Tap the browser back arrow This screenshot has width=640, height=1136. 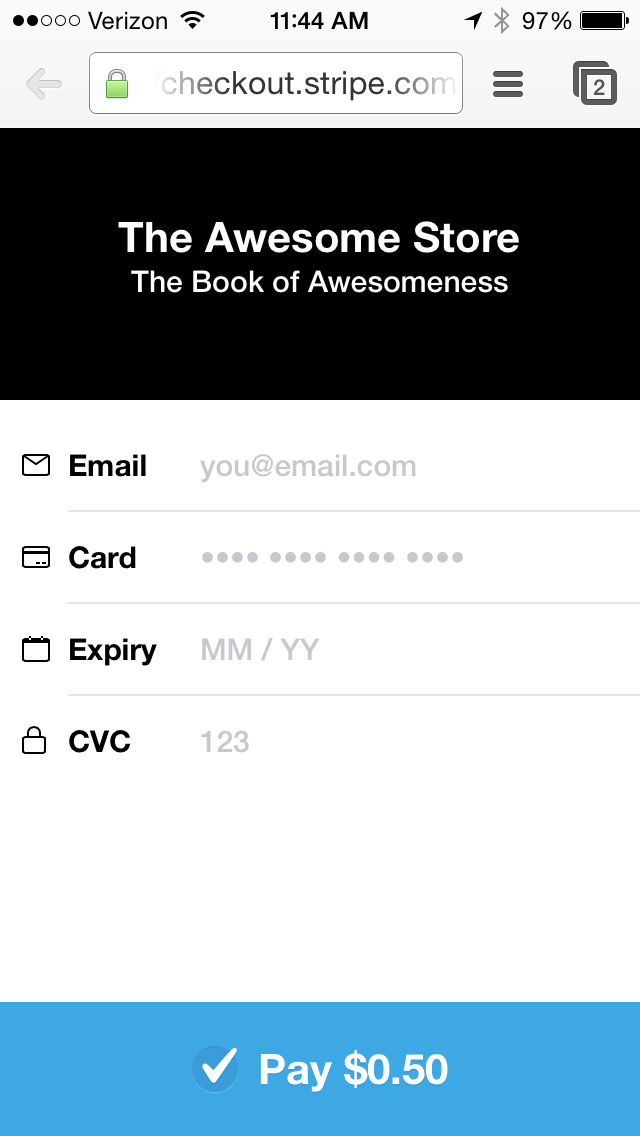[43, 84]
